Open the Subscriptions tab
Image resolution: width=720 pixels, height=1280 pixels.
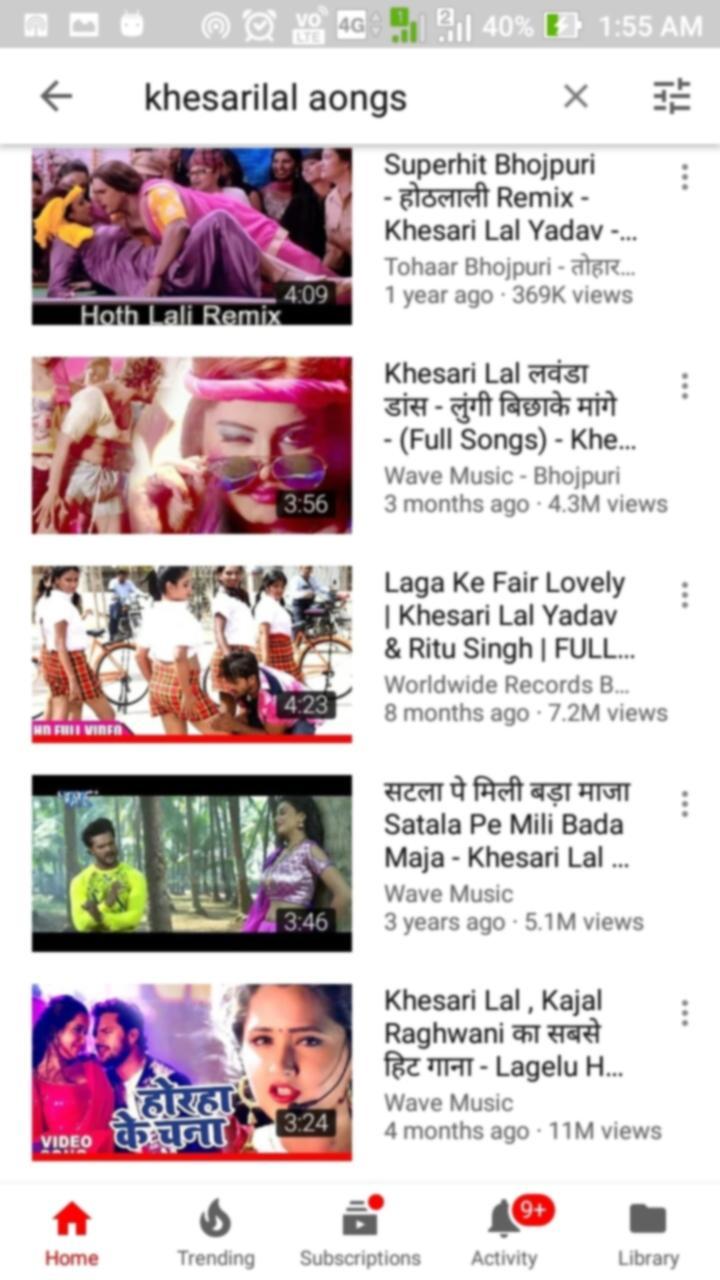pyautogui.click(x=360, y=1233)
